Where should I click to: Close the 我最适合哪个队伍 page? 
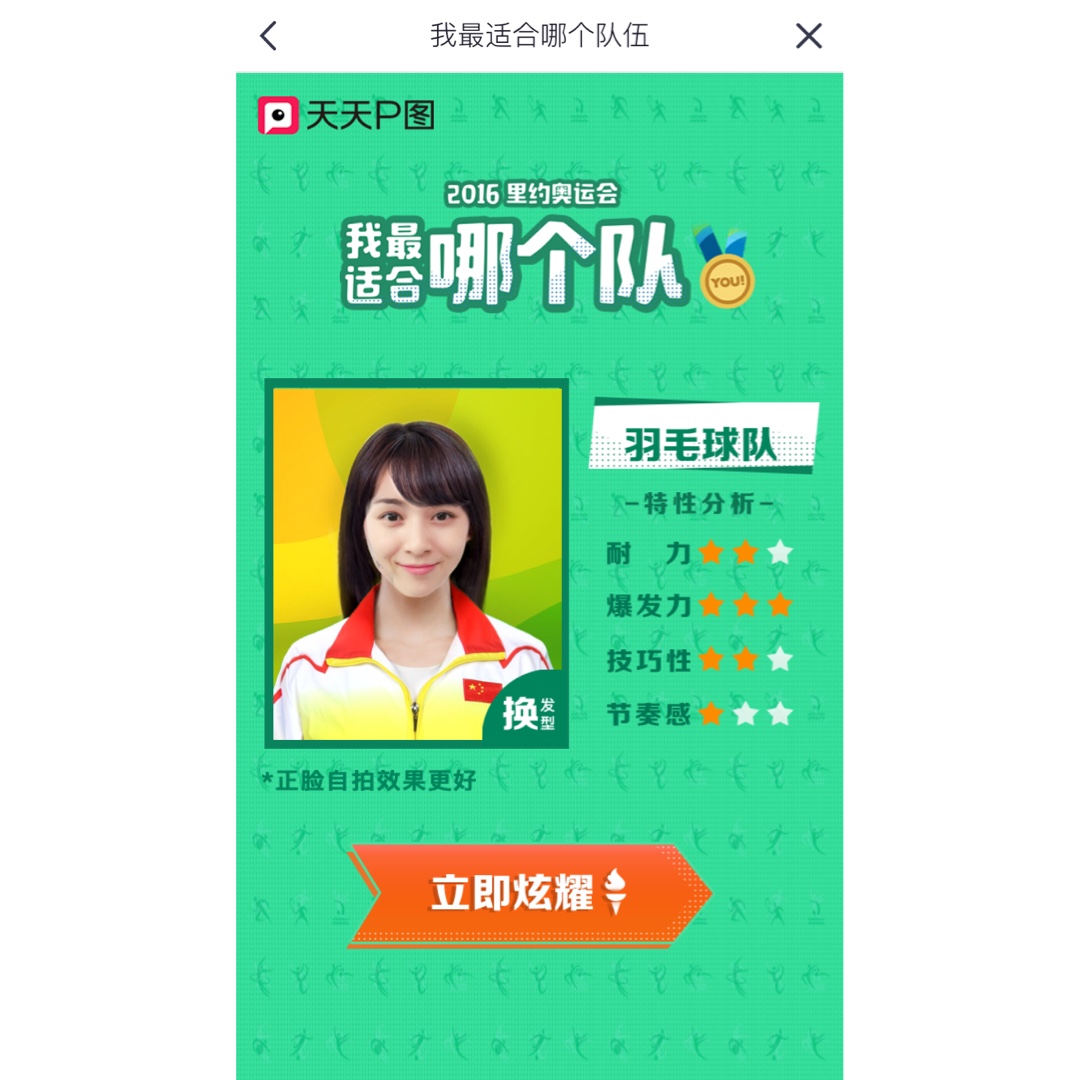(x=809, y=36)
